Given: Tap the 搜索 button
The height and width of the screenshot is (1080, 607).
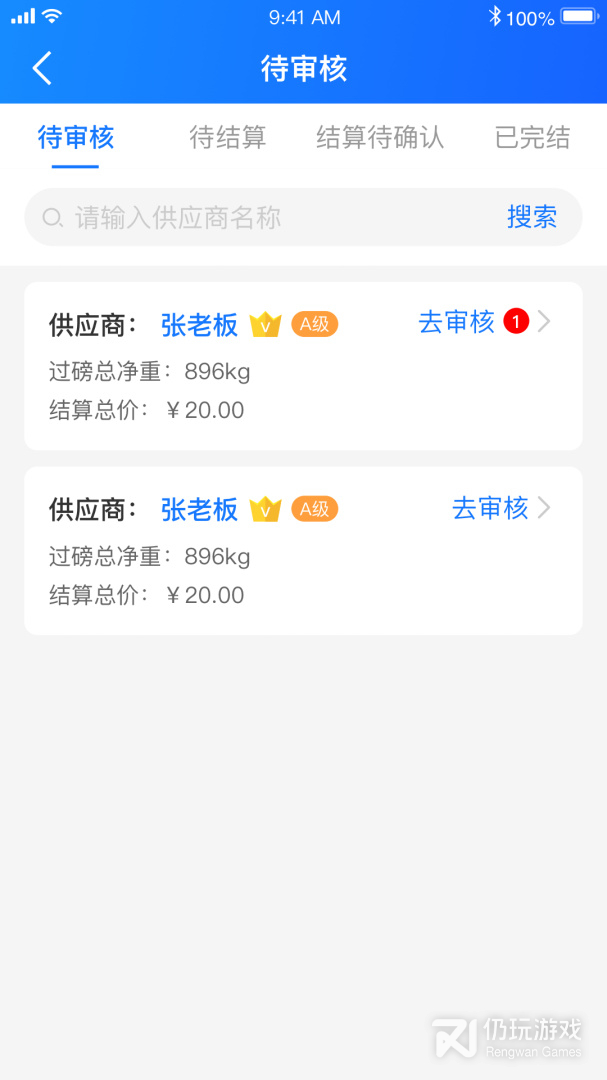Looking at the screenshot, I should [x=532, y=217].
